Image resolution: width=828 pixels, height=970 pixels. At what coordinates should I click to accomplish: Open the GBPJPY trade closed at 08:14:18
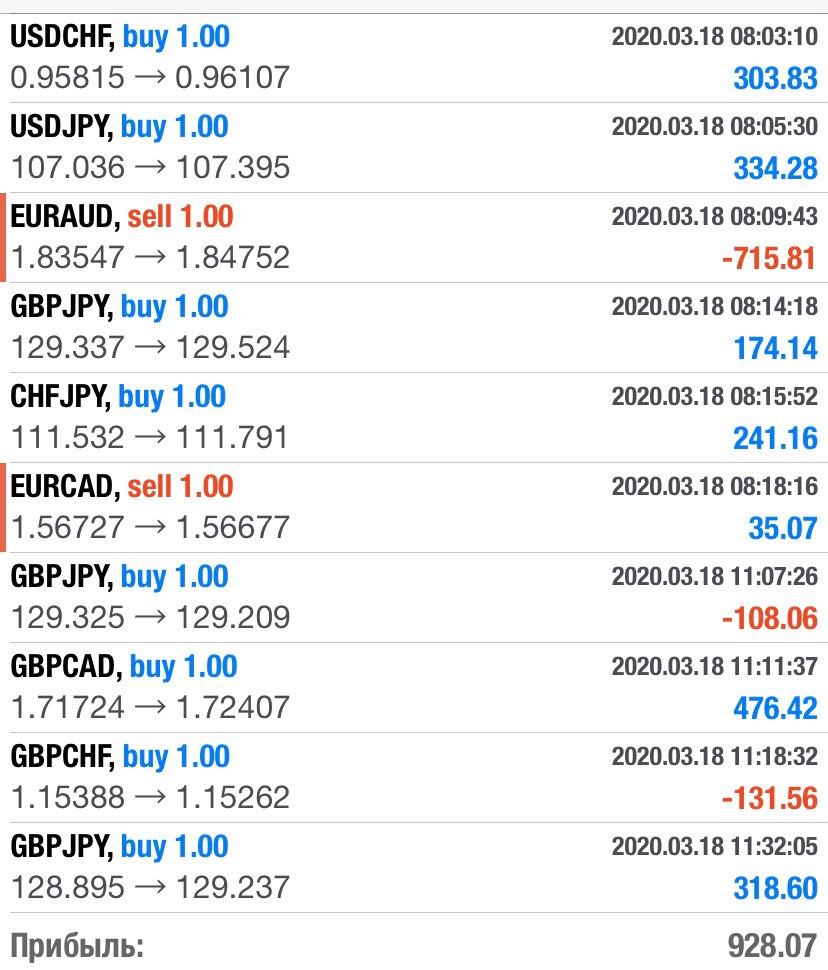pos(414,327)
